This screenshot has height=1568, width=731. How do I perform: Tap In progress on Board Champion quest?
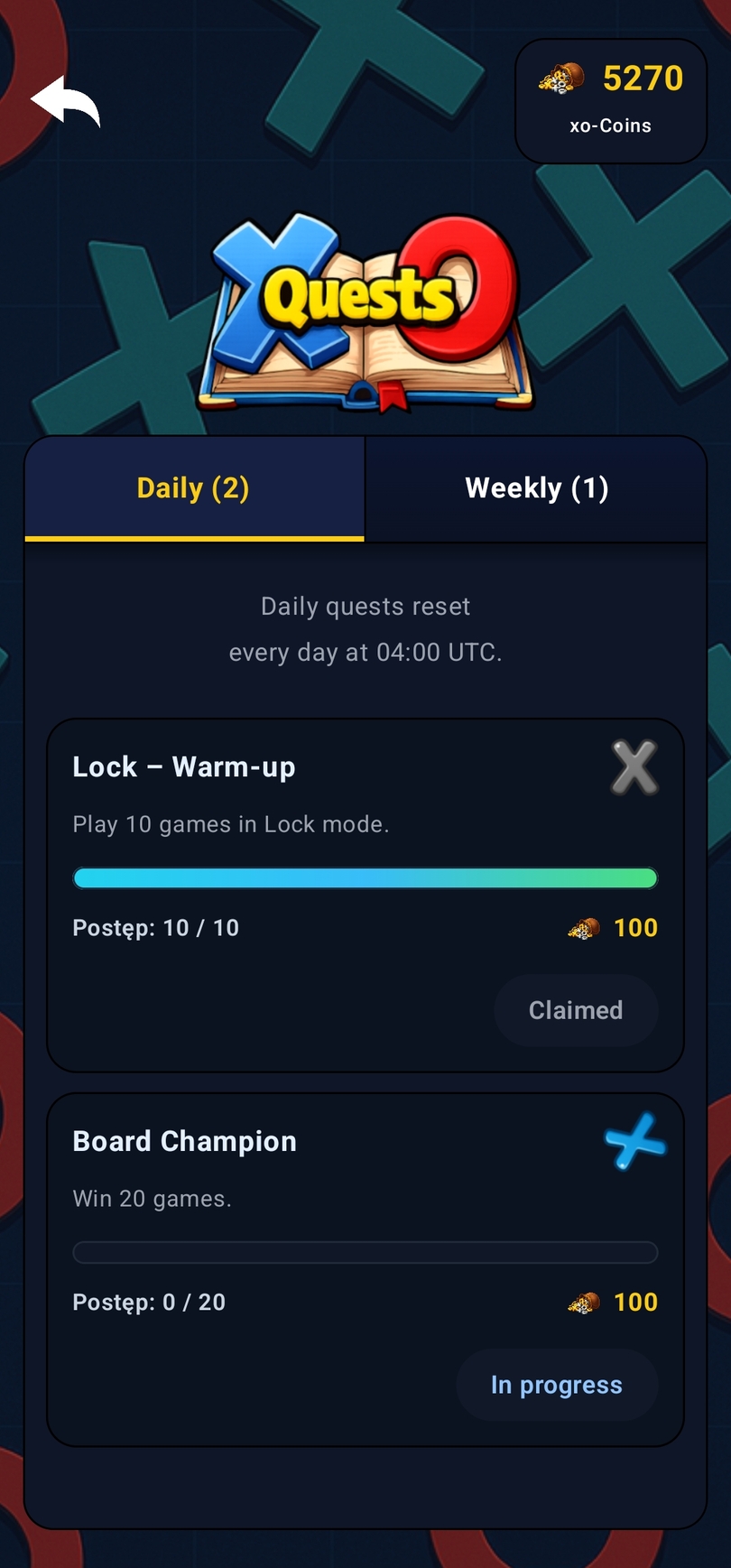click(x=557, y=1385)
